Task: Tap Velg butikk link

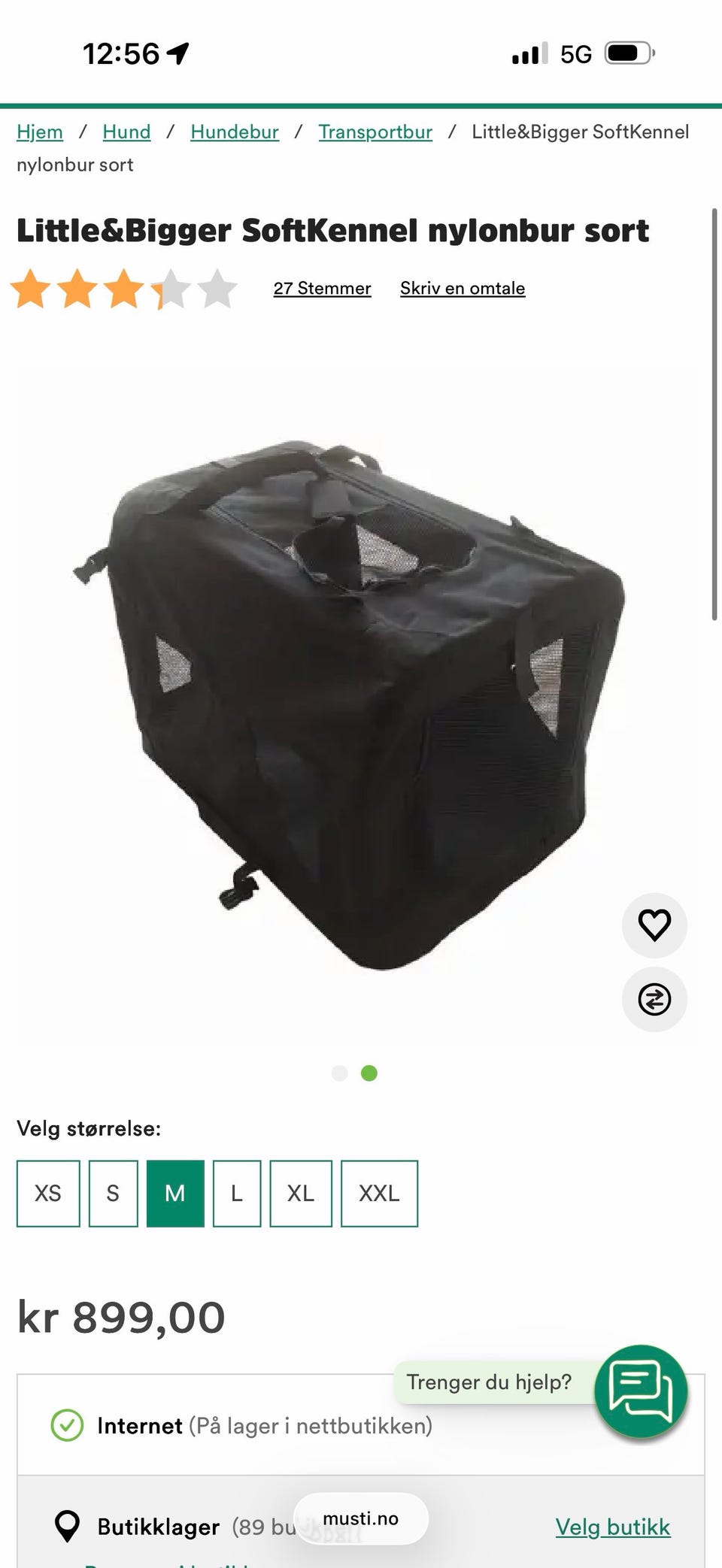Action: 613,1527
